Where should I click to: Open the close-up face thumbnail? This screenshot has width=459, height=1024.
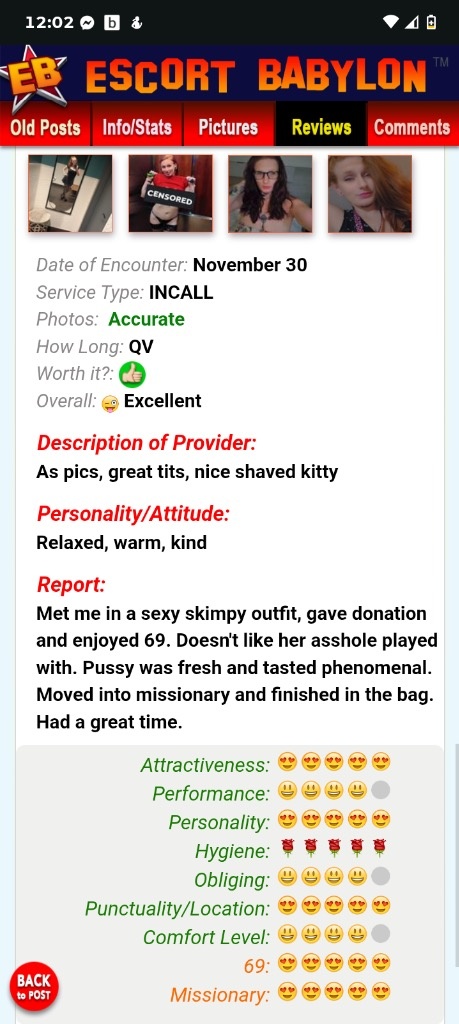click(370, 193)
